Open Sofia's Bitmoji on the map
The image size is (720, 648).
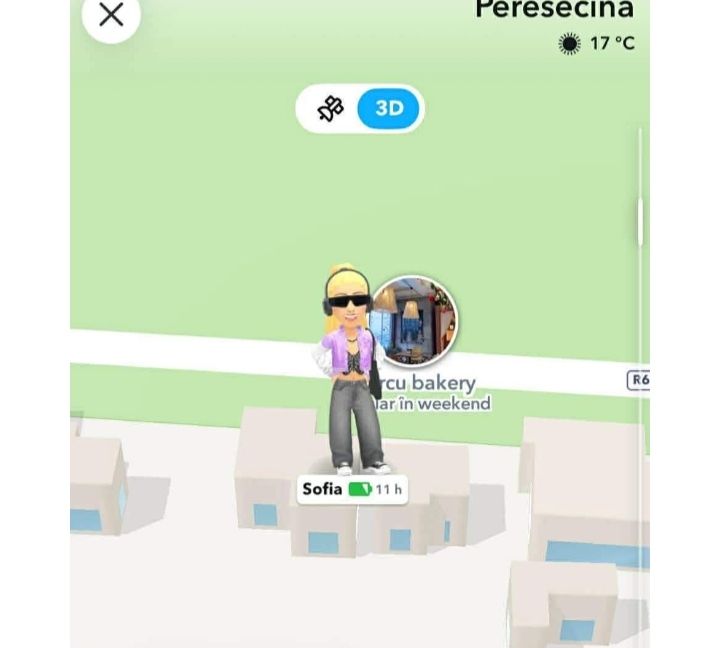(351, 380)
